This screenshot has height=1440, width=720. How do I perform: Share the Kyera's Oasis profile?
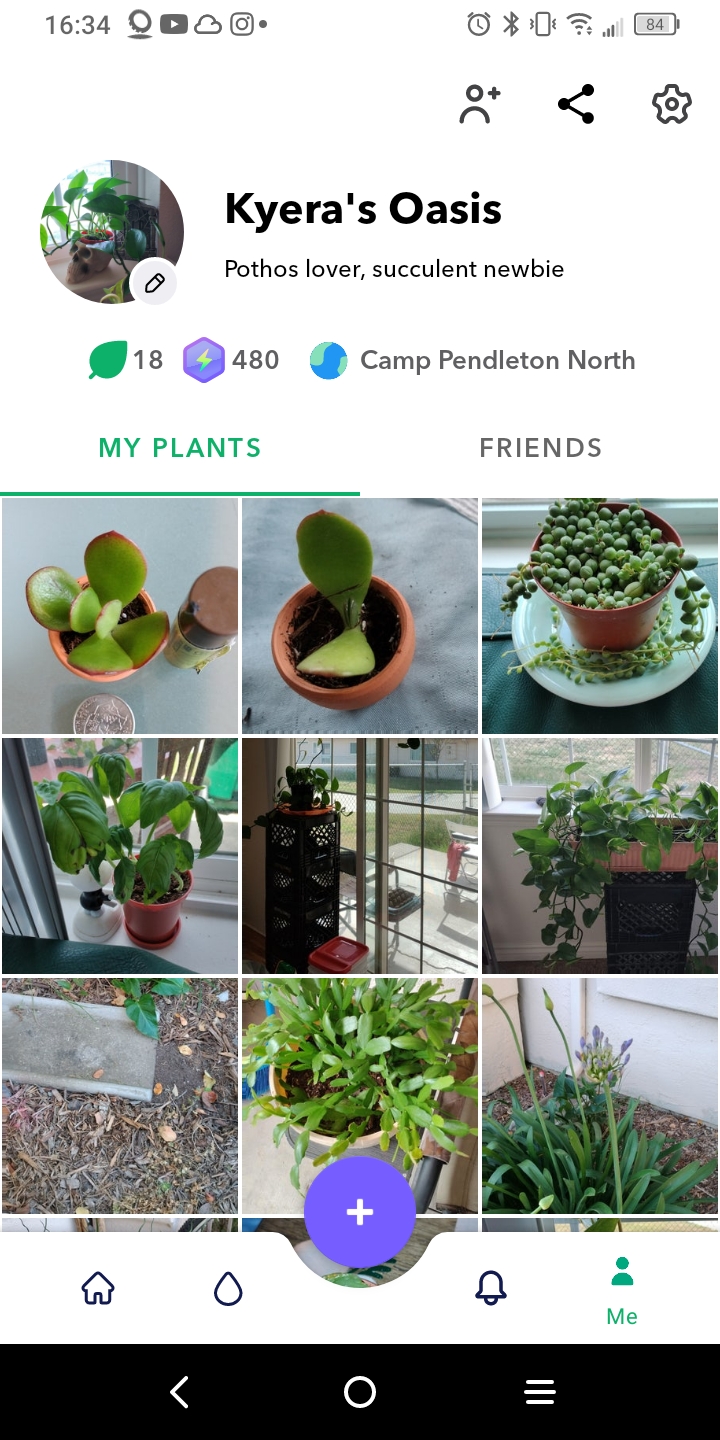576,104
